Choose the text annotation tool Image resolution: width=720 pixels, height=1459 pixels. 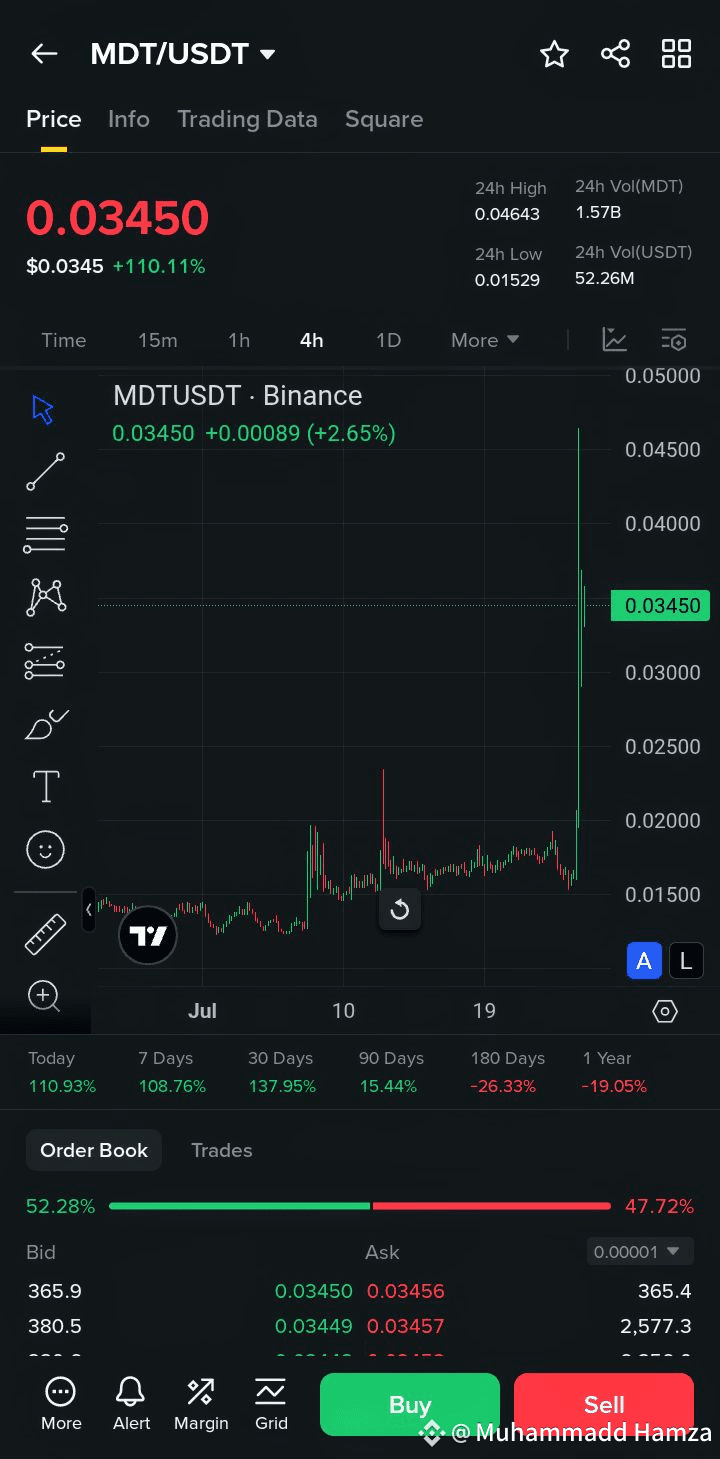tap(46, 787)
